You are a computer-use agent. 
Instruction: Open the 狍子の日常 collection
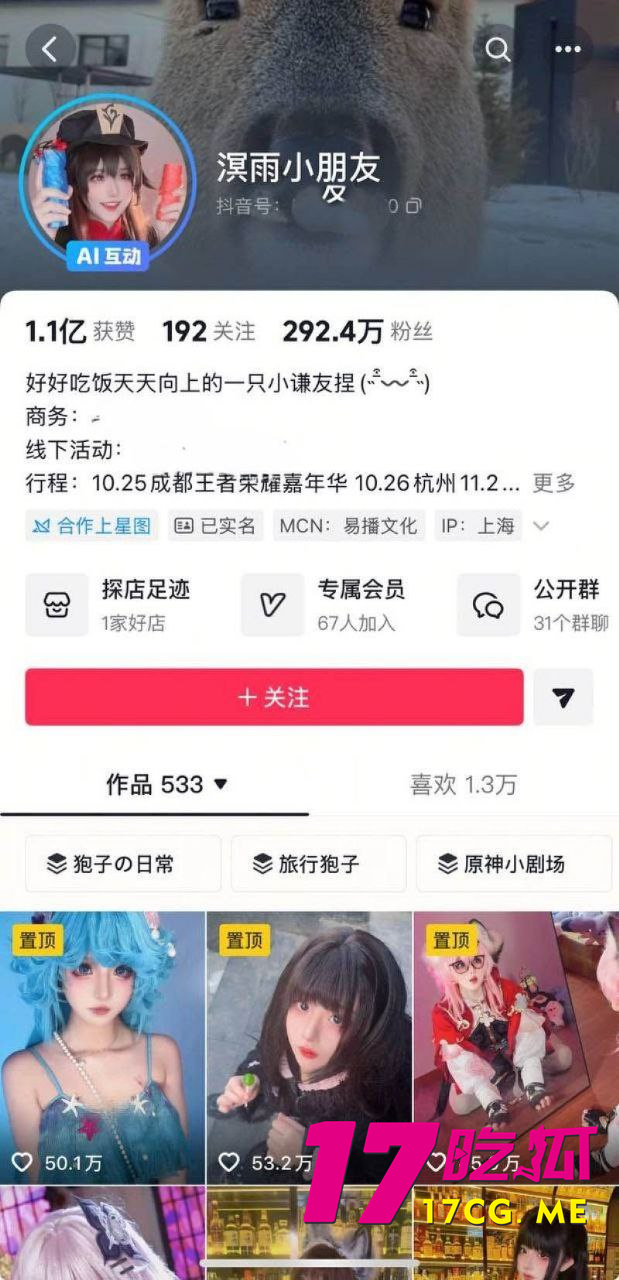coord(123,864)
